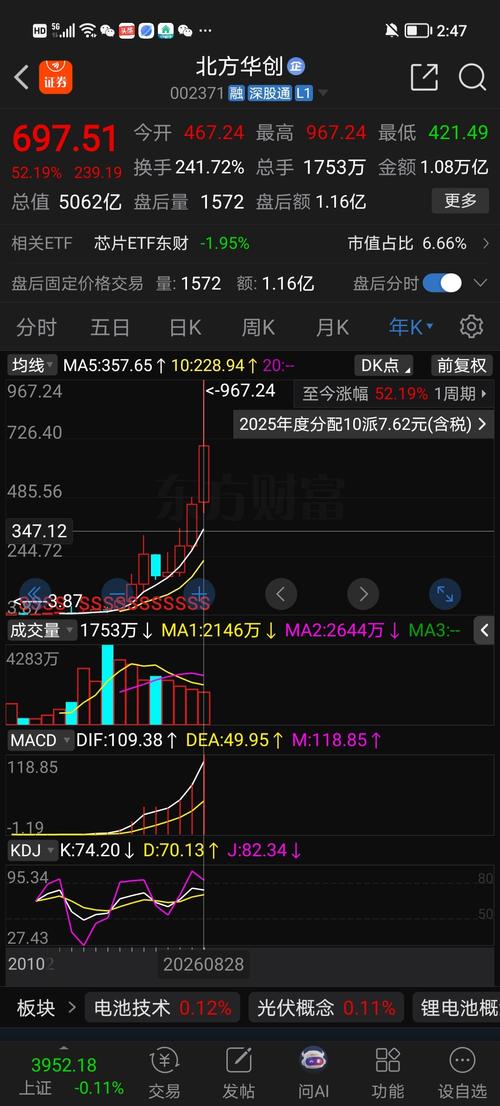Expand chart to fullscreen

(445, 594)
